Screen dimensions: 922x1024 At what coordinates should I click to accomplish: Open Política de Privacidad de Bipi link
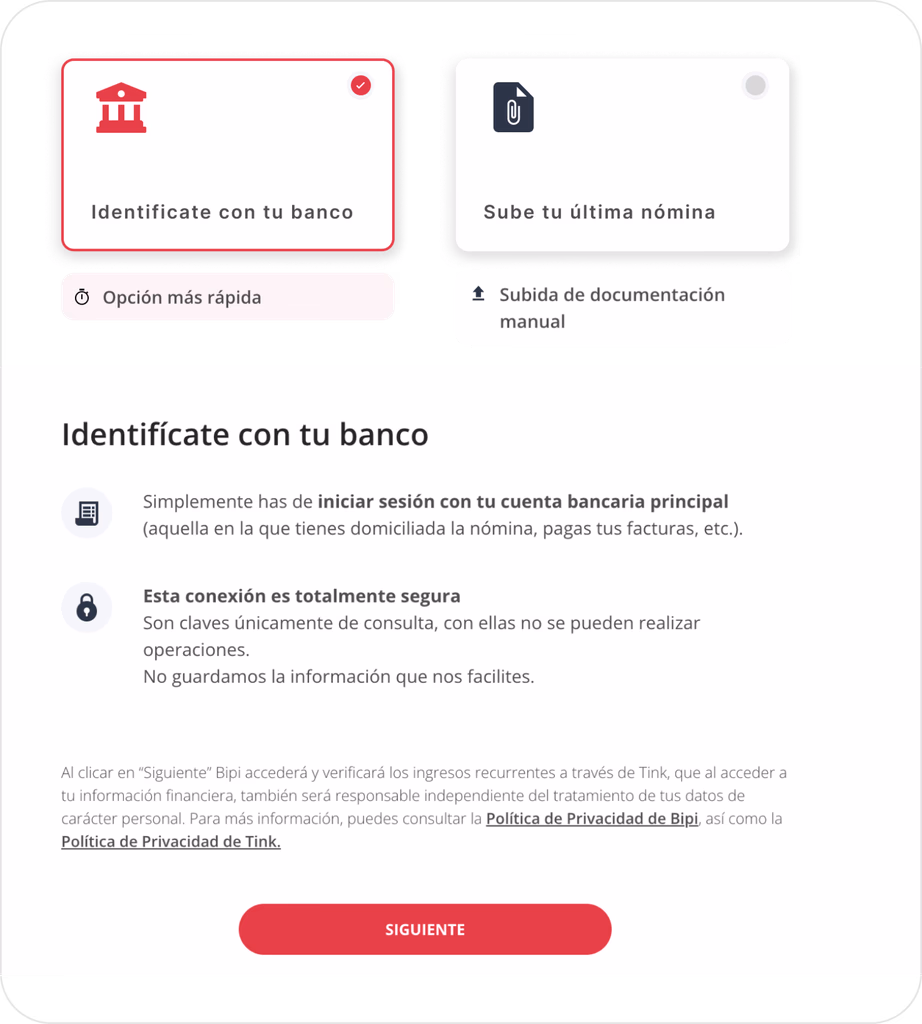pos(591,819)
